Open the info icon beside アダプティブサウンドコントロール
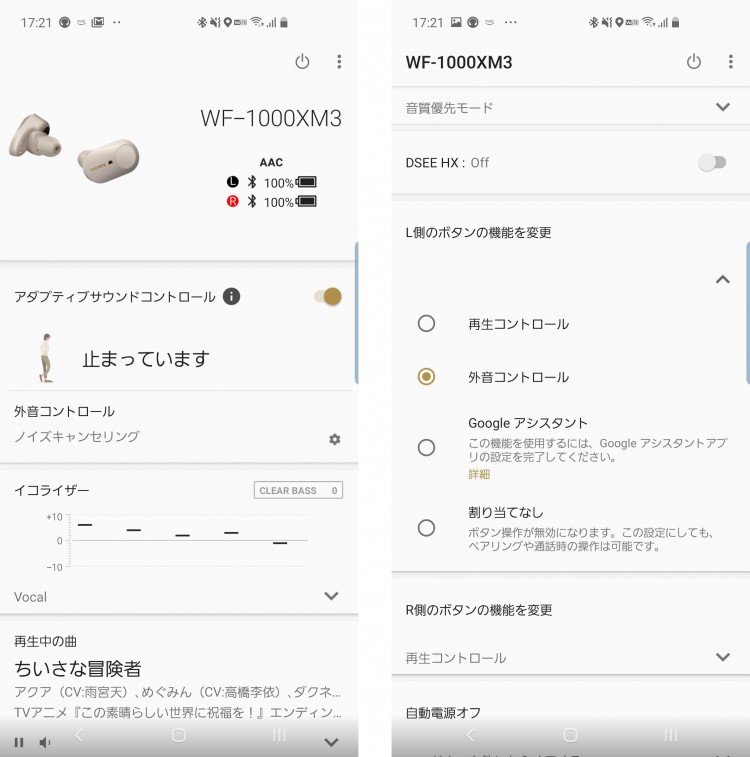Screen dimensions: 750x757 click(x=231, y=296)
